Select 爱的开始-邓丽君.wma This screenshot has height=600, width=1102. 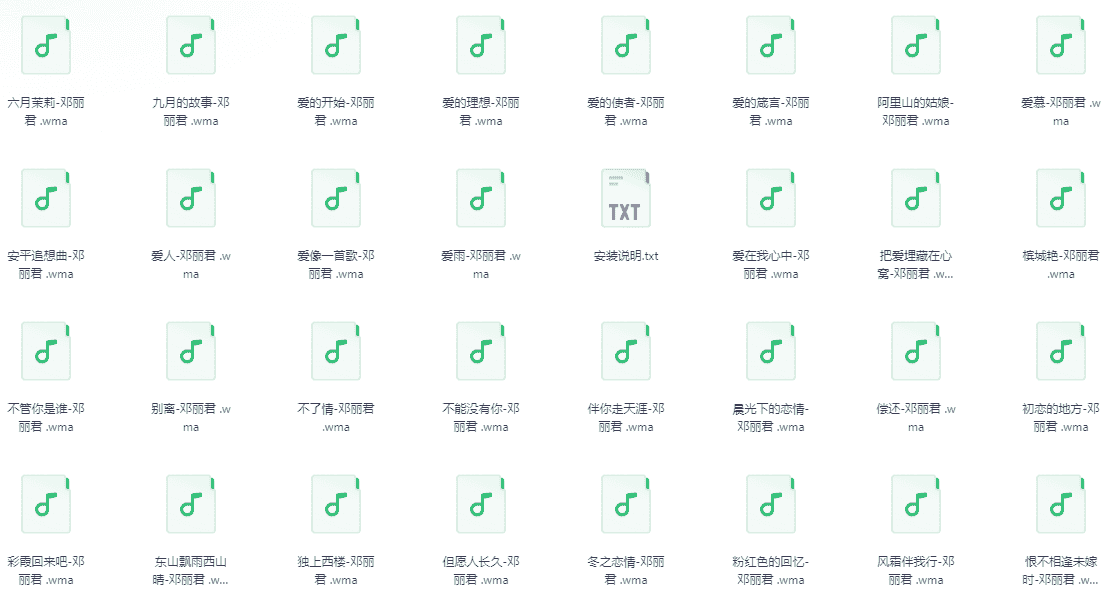click(336, 46)
